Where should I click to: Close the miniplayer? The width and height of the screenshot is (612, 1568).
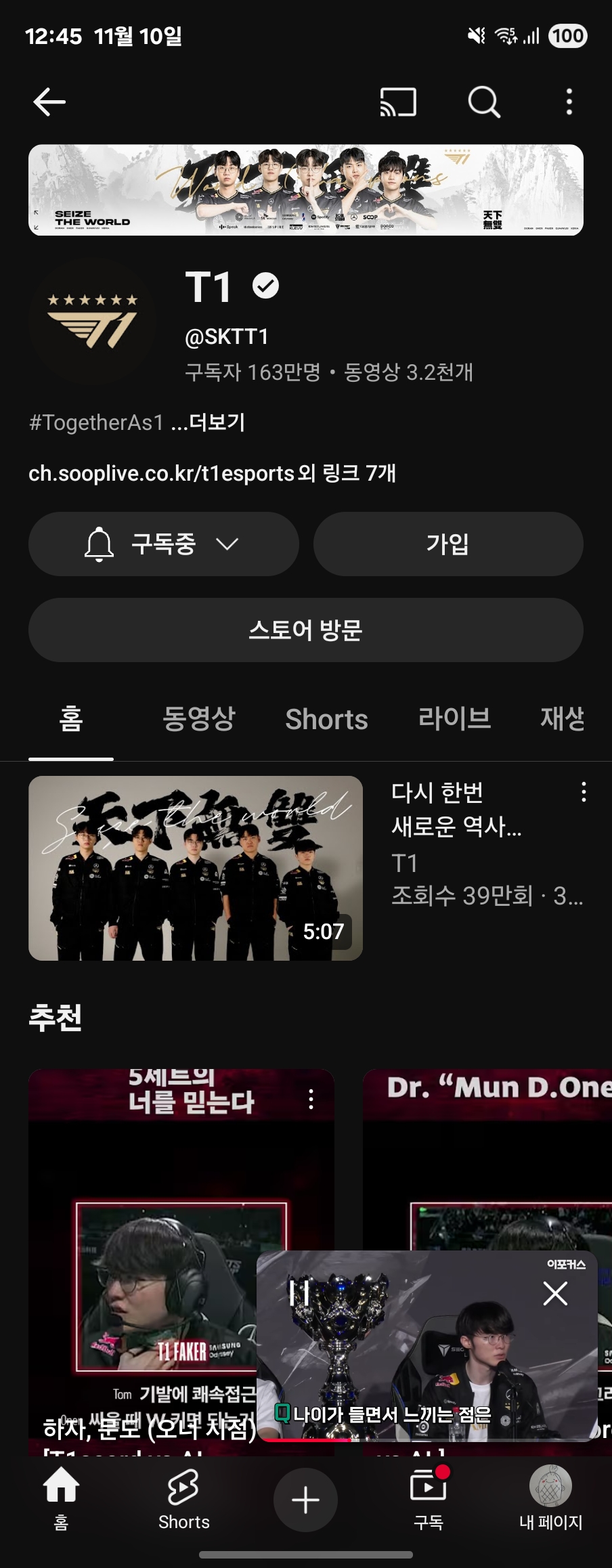[x=555, y=1294]
